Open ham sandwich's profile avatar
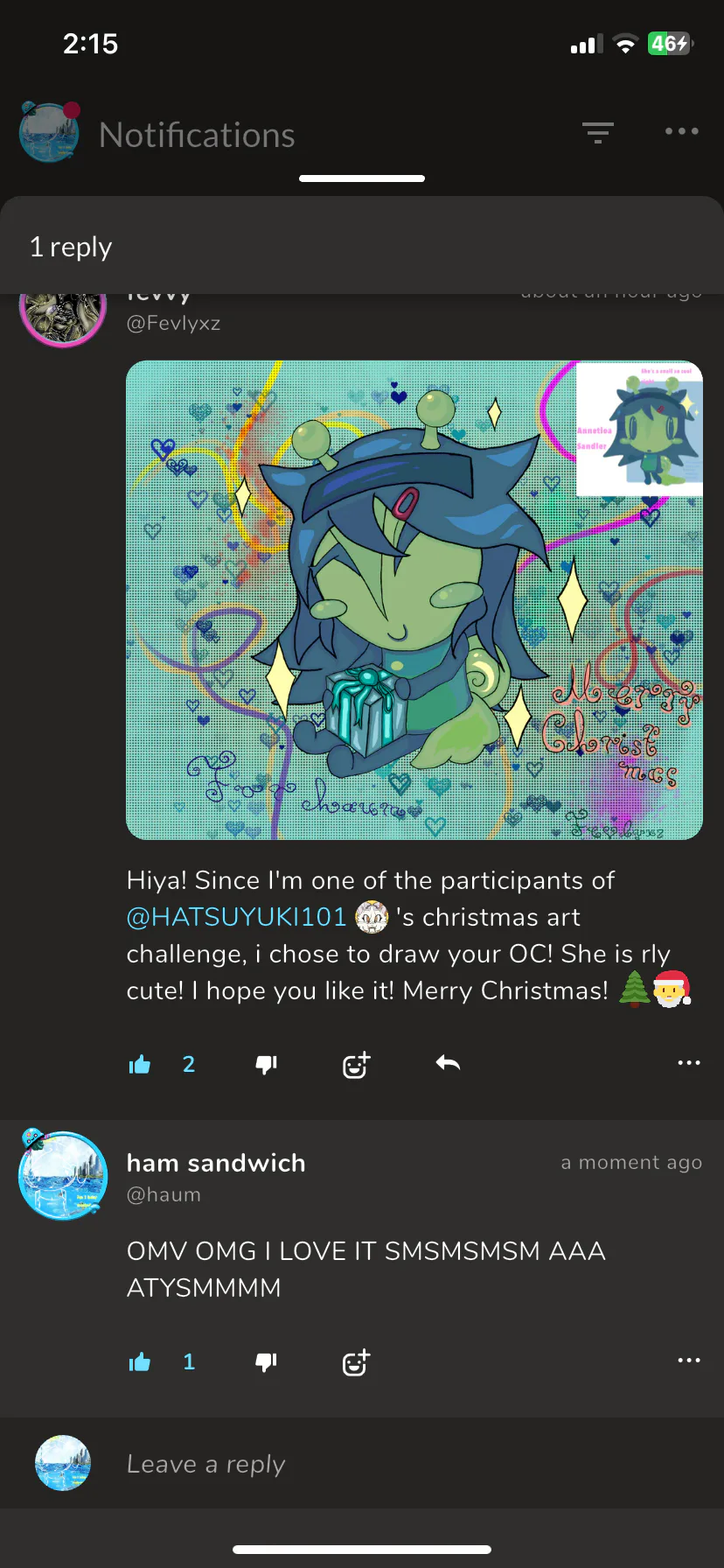 tap(63, 1175)
